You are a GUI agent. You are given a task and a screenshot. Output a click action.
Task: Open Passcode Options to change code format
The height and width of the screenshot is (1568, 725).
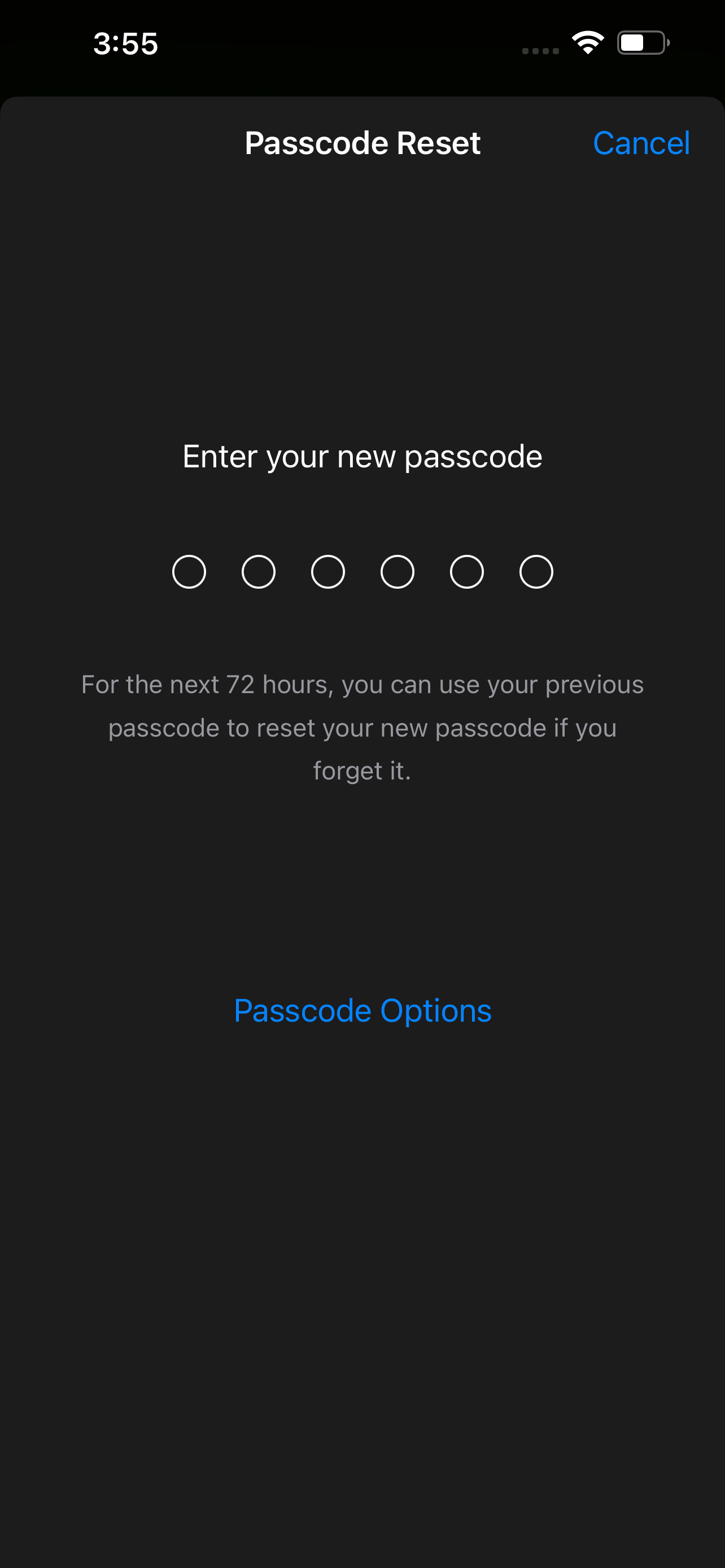coord(363,1010)
